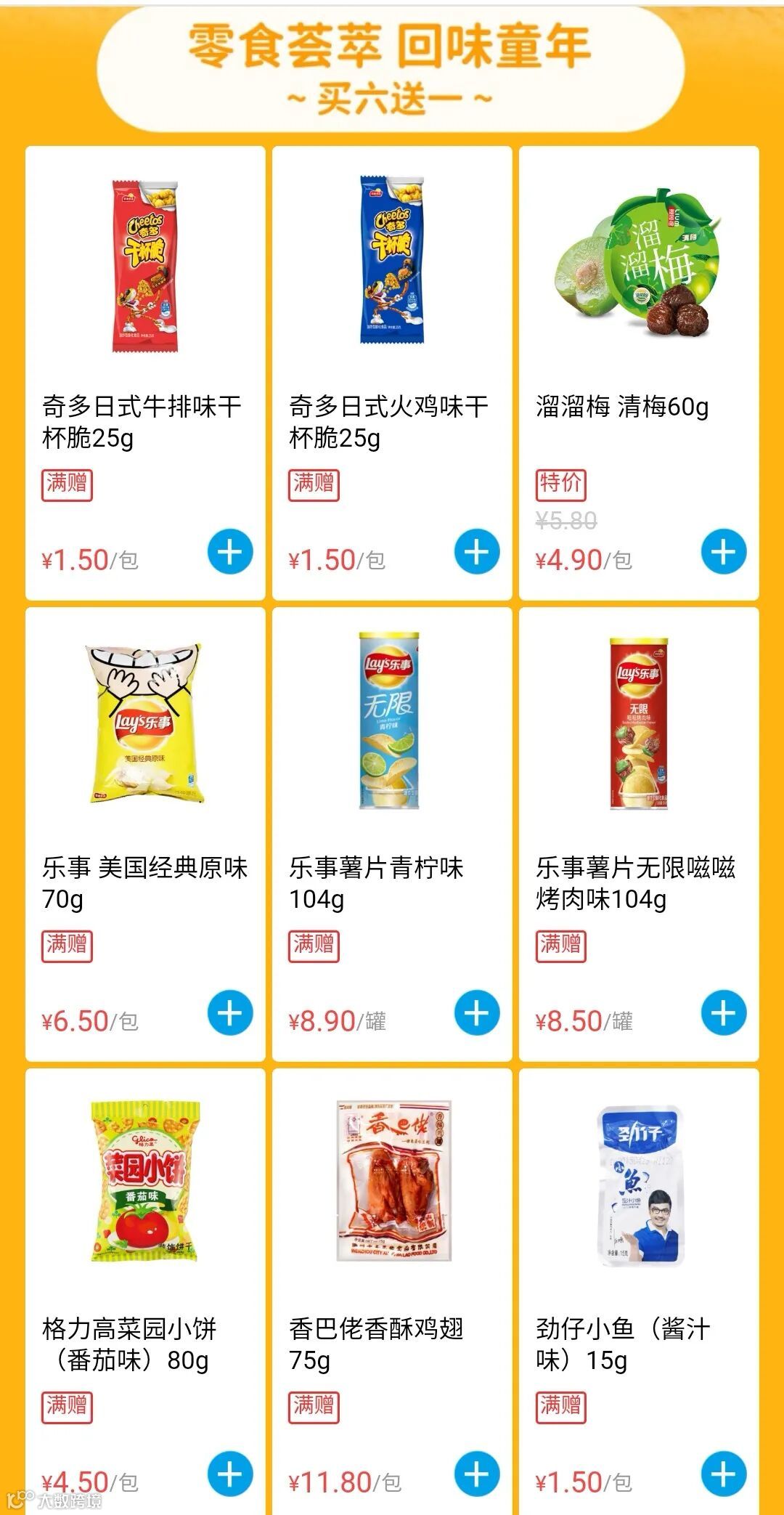Screen dimensions: 784x1515
Task: Add 乐事 美国经典原味70g to cart
Action: 230,1013
